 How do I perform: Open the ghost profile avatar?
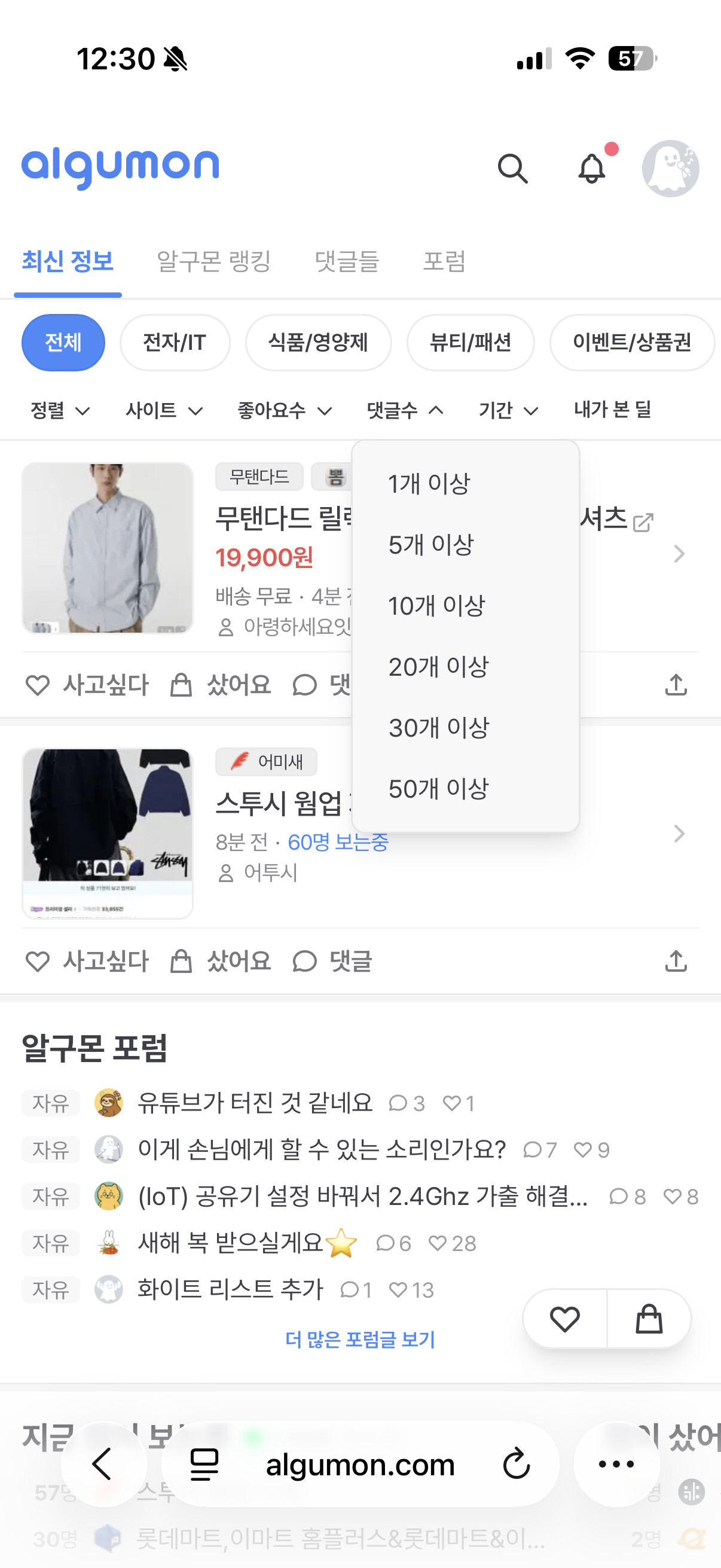click(x=670, y=169)
